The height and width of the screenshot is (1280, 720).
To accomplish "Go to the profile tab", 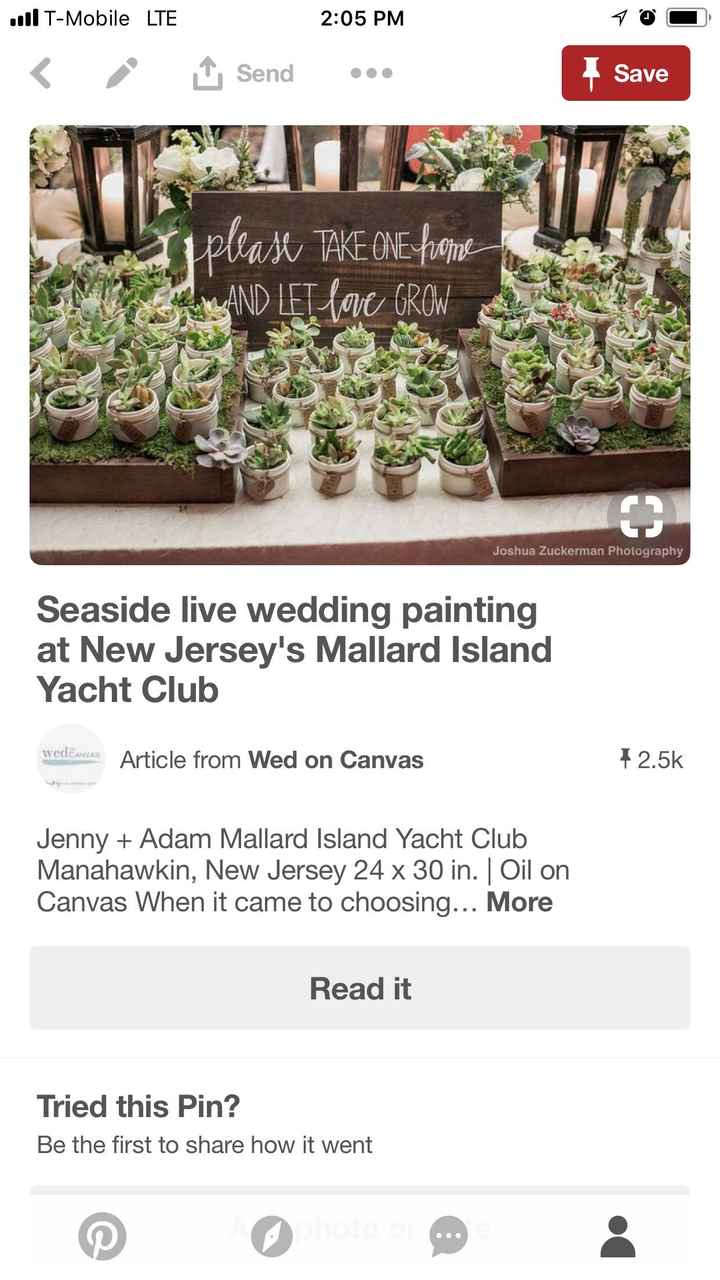I will [x=618, y=1236].
